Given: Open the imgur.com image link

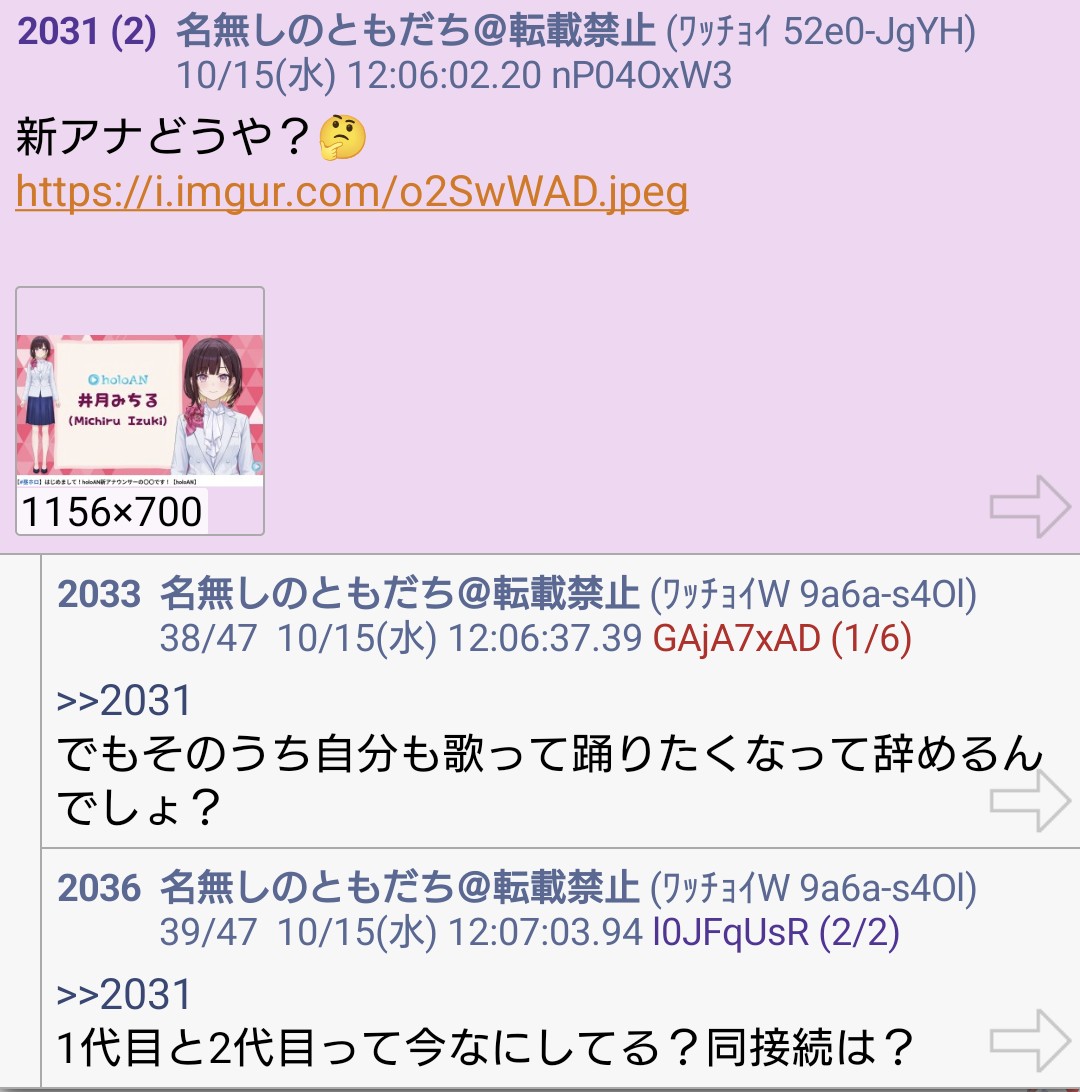Looking at the screenshot, I should pyautogui.click(x=351, y=194).
